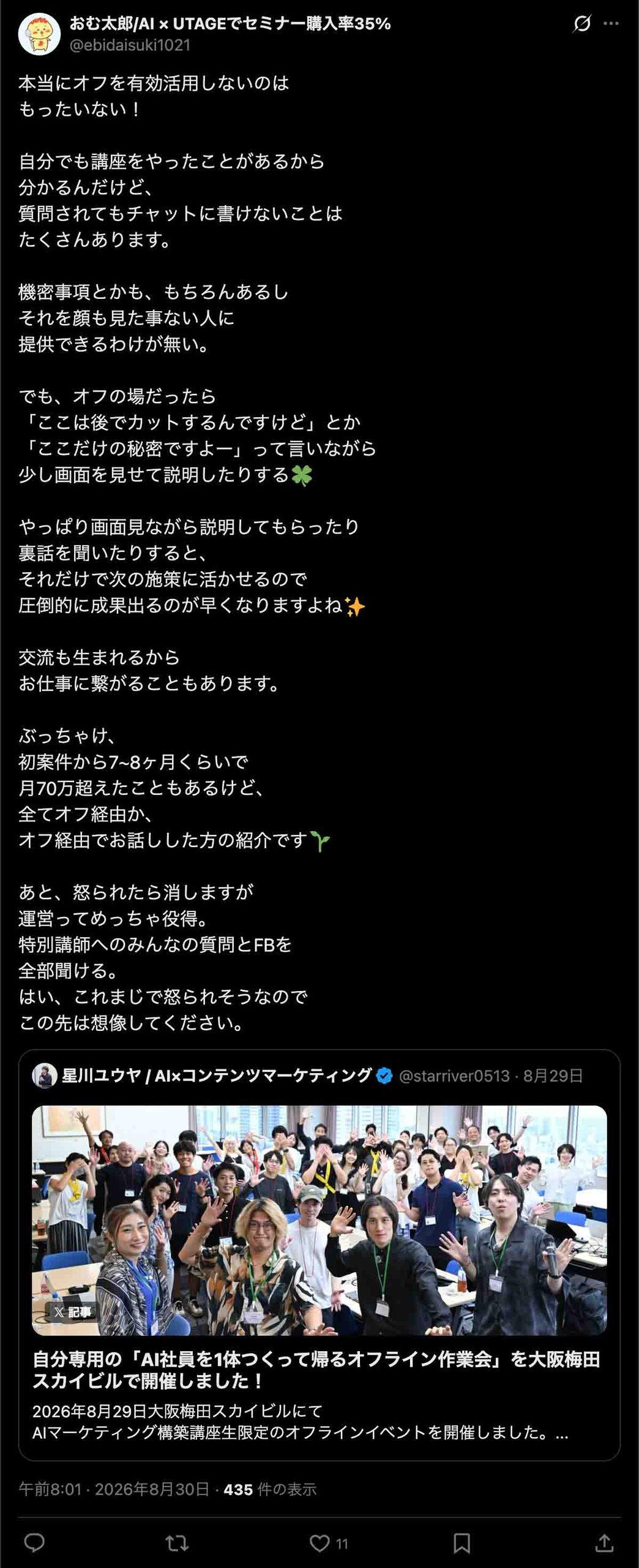Reply to this post
The image size is (639, 1568).
(x=34, y=1543)
